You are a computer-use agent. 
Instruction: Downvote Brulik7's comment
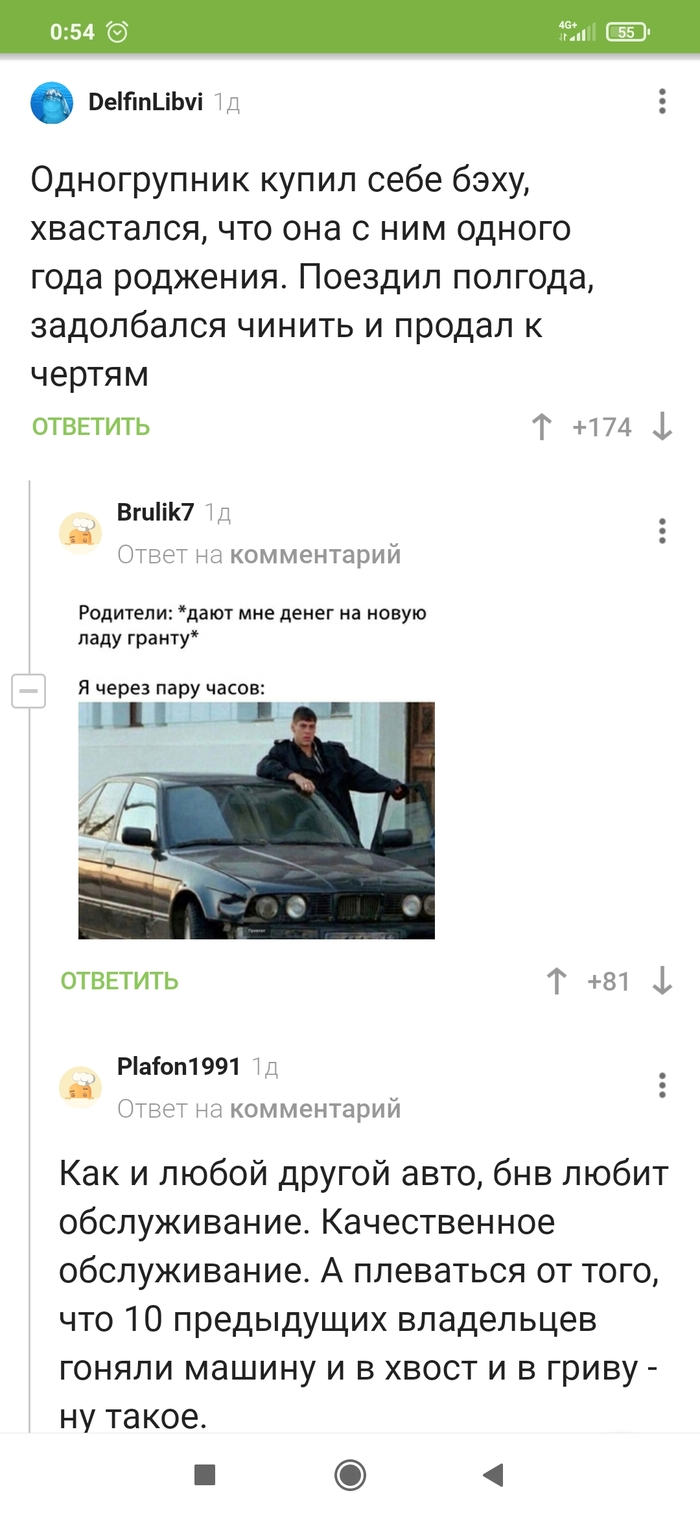(x=662, y=982)
